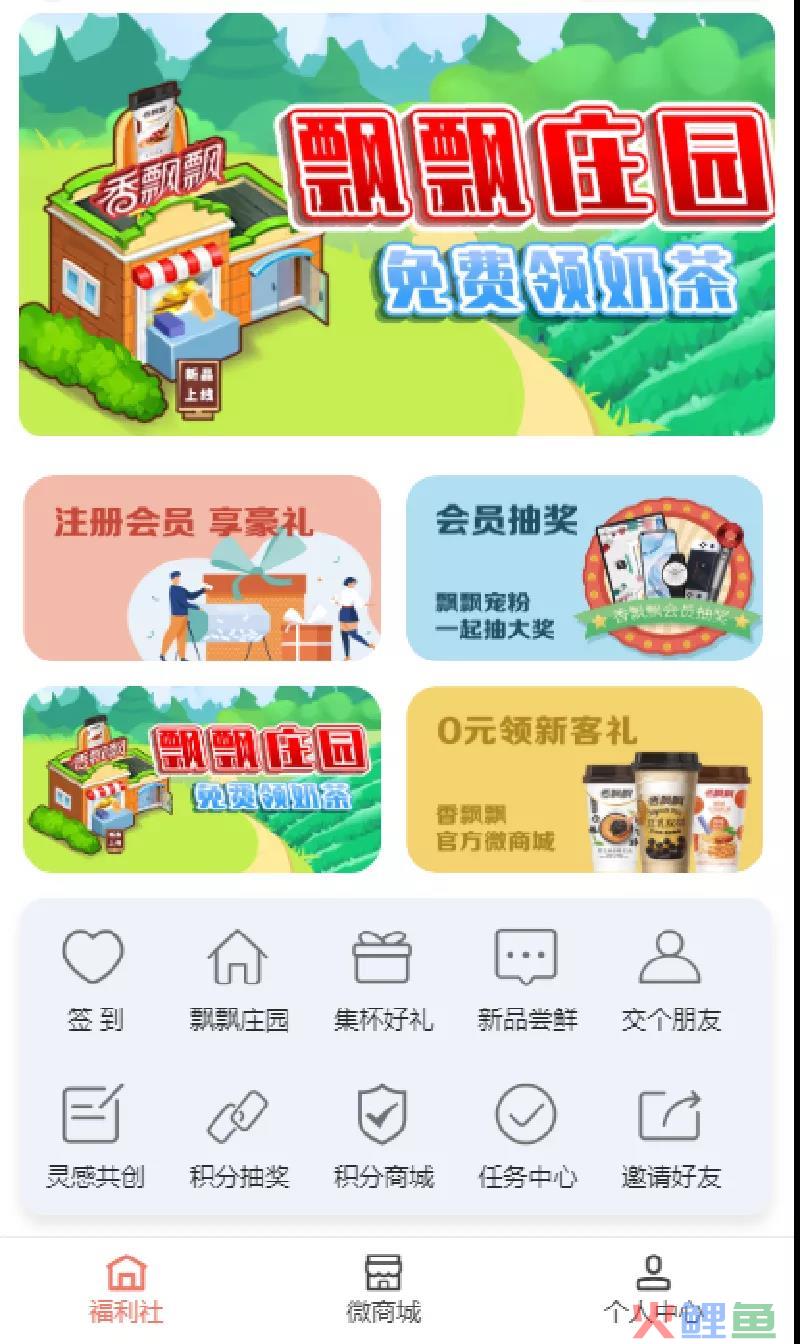
Task: Open 集杯好礼 gift icon
Action: tap(382, 957)
